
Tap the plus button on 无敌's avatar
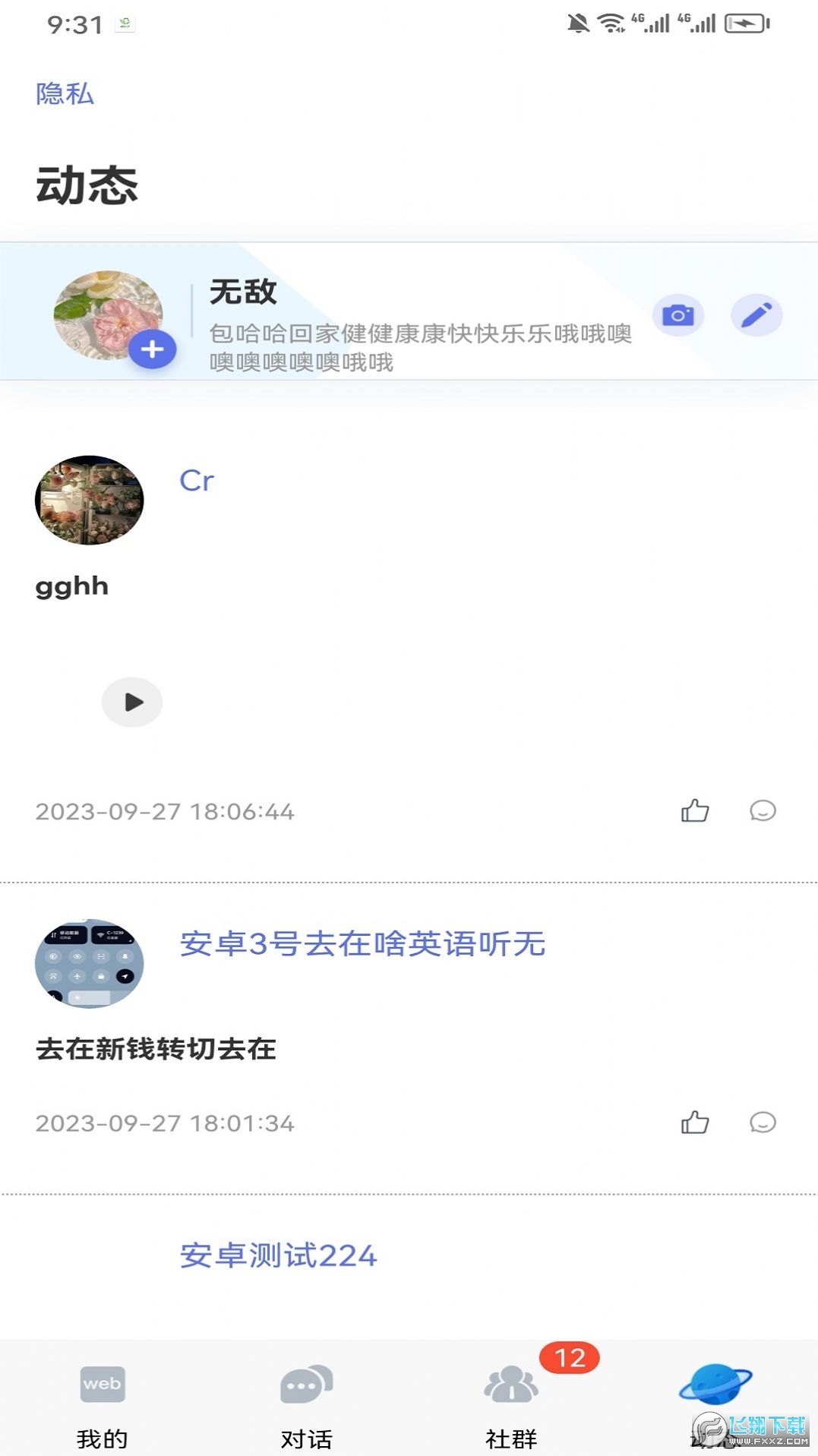[x=152, y=349]
